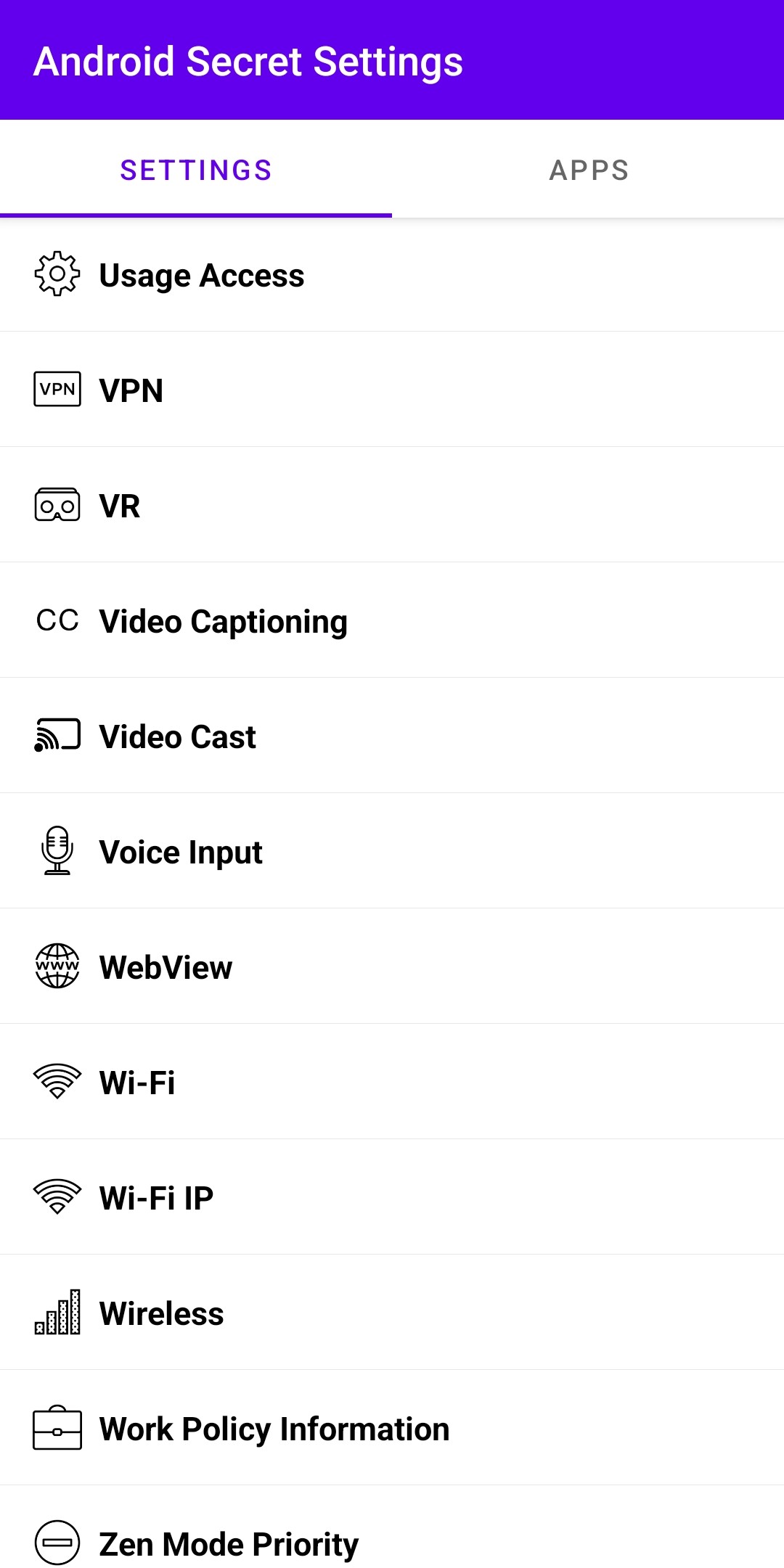The width and height of the screenshot is (784, 1568).
Task: Switch to the Apps tab
Action: pyautogui.click(x=588, y=170)
